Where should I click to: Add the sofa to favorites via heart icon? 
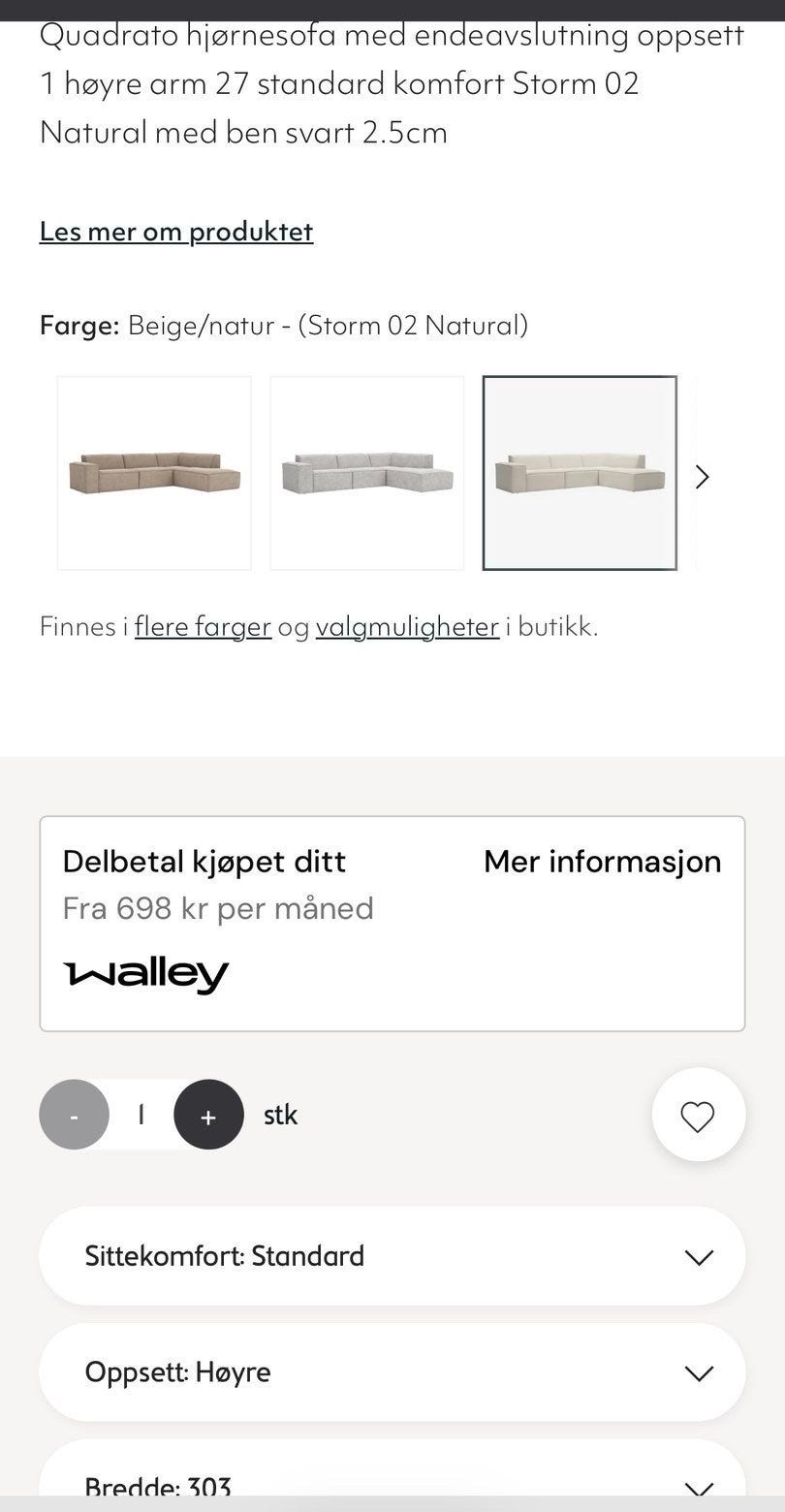tap(698, 1114)
